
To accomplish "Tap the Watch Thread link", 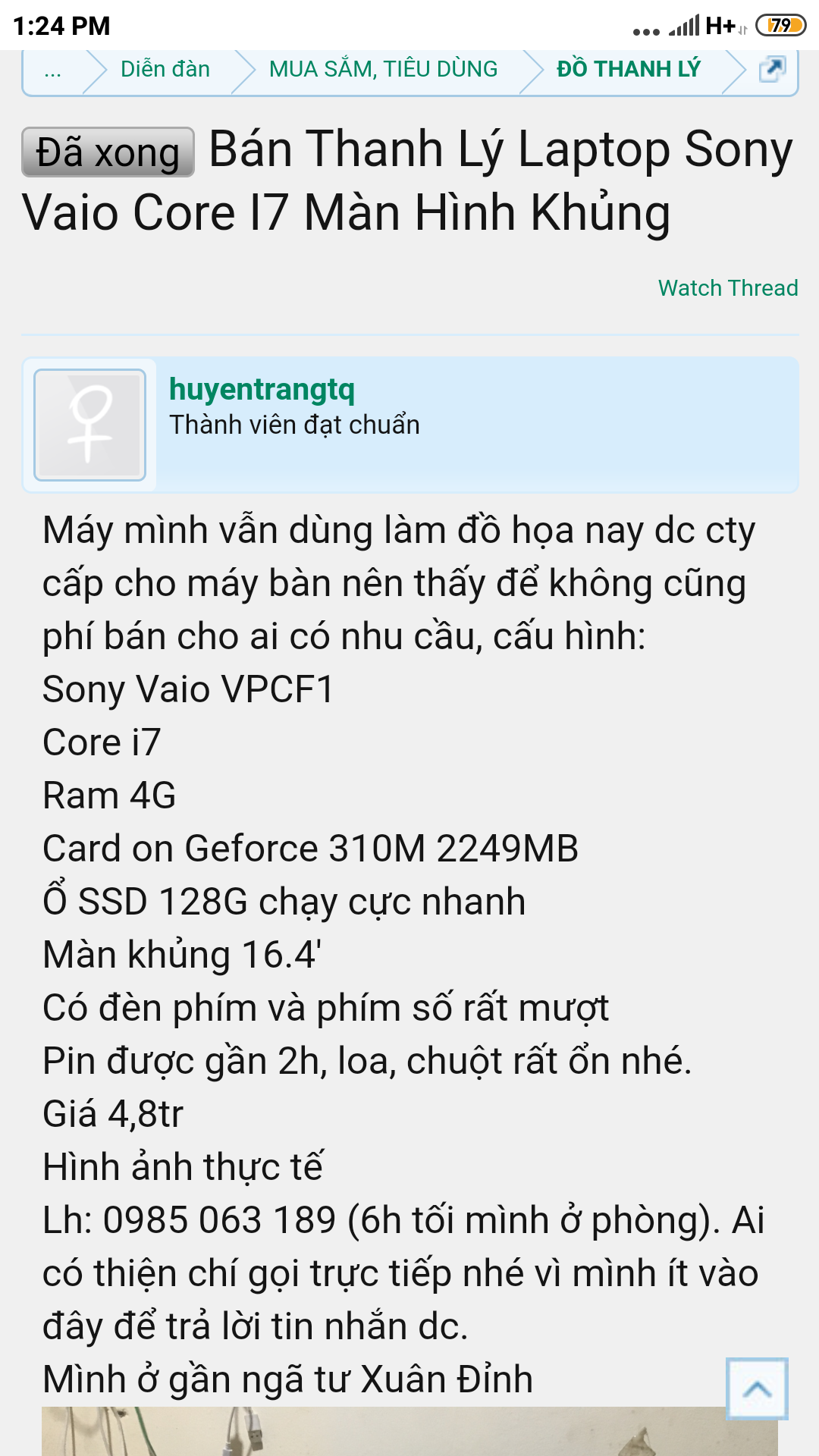I will coord(727,288).
